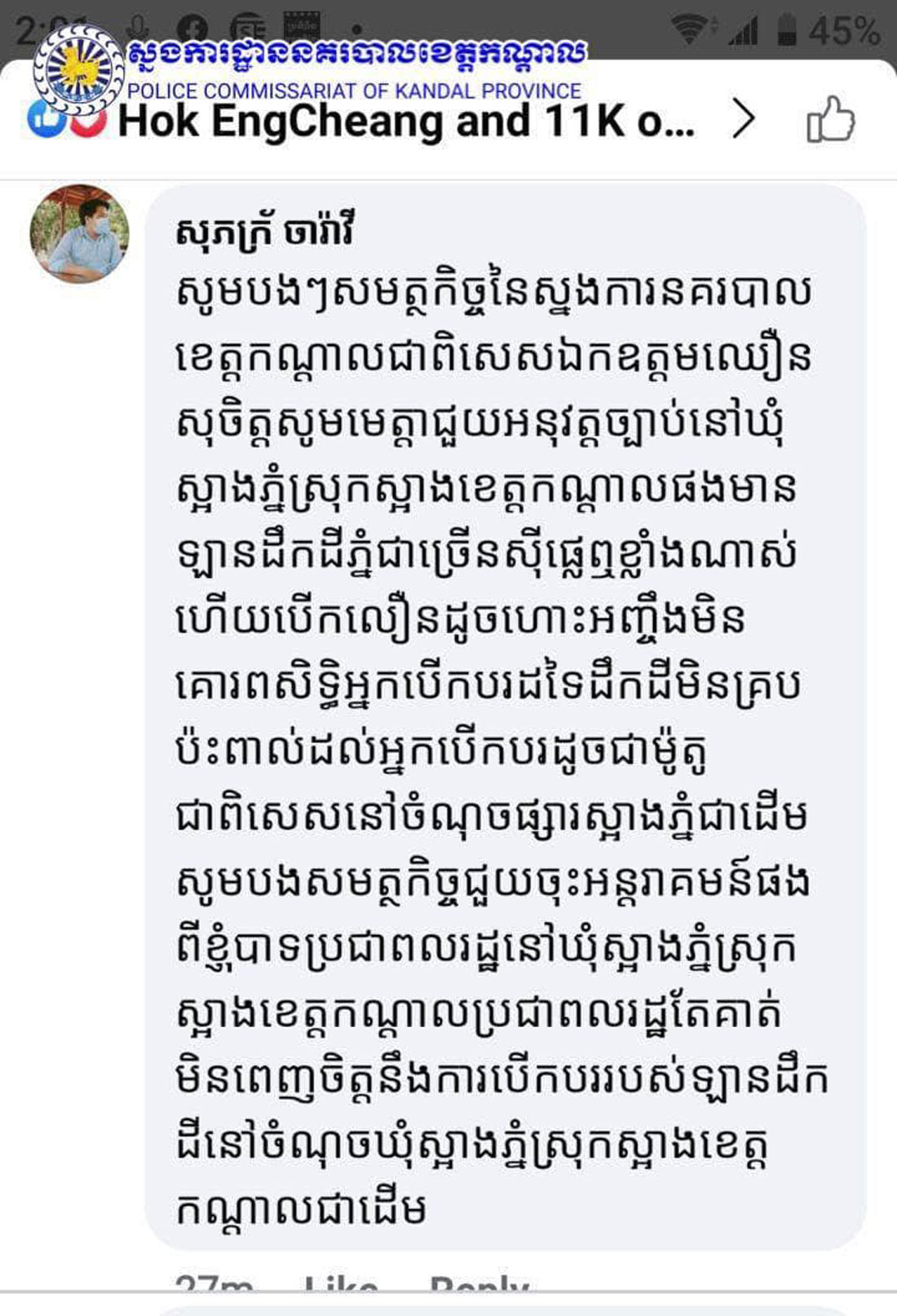Reply to the comment from សុភក្រ័ ចារ៉ាវី
Screen dimensions: 897x1316
coord(479,1284)
